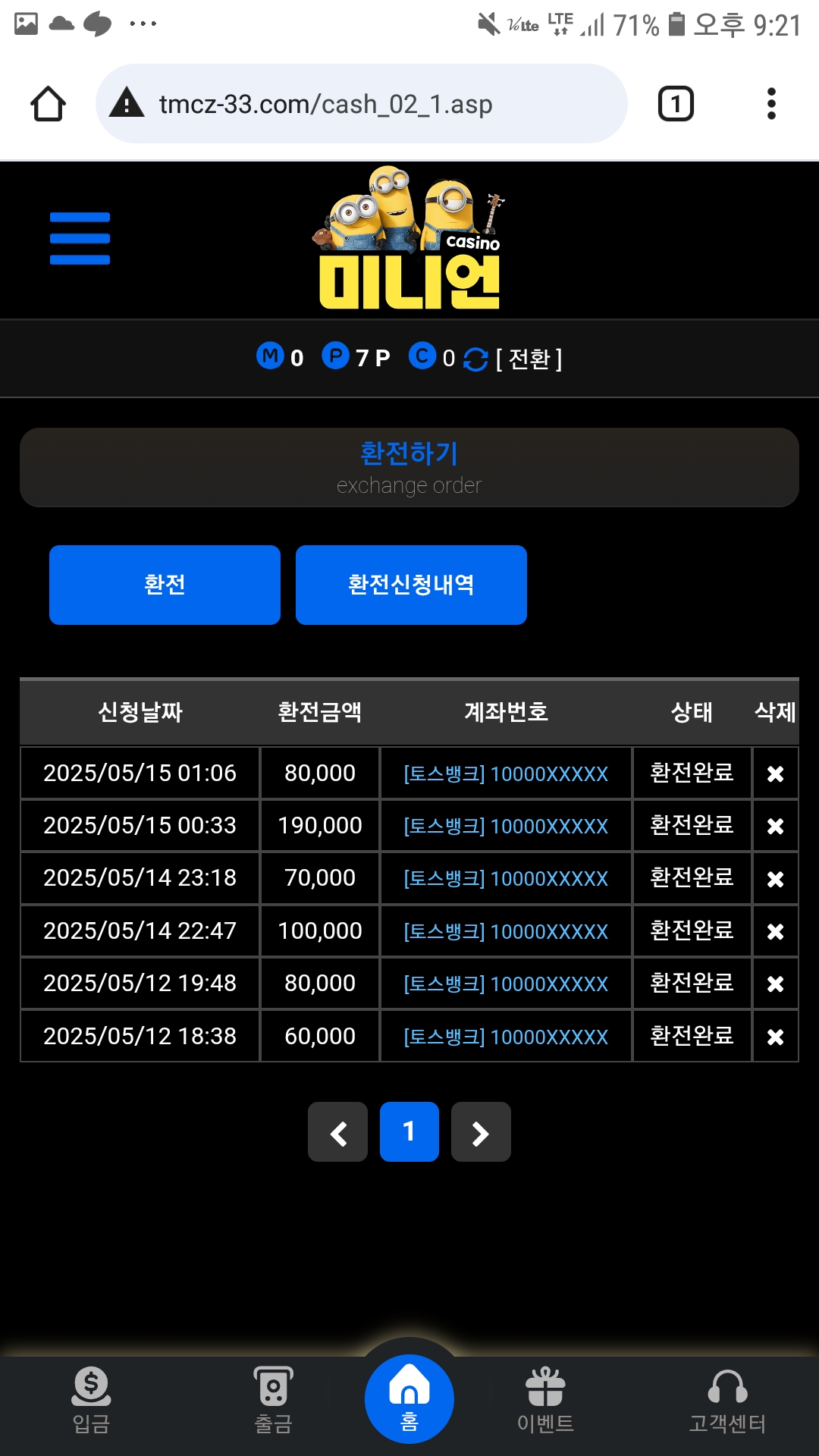Open the browser overflow menu

[x=771, y=104]
